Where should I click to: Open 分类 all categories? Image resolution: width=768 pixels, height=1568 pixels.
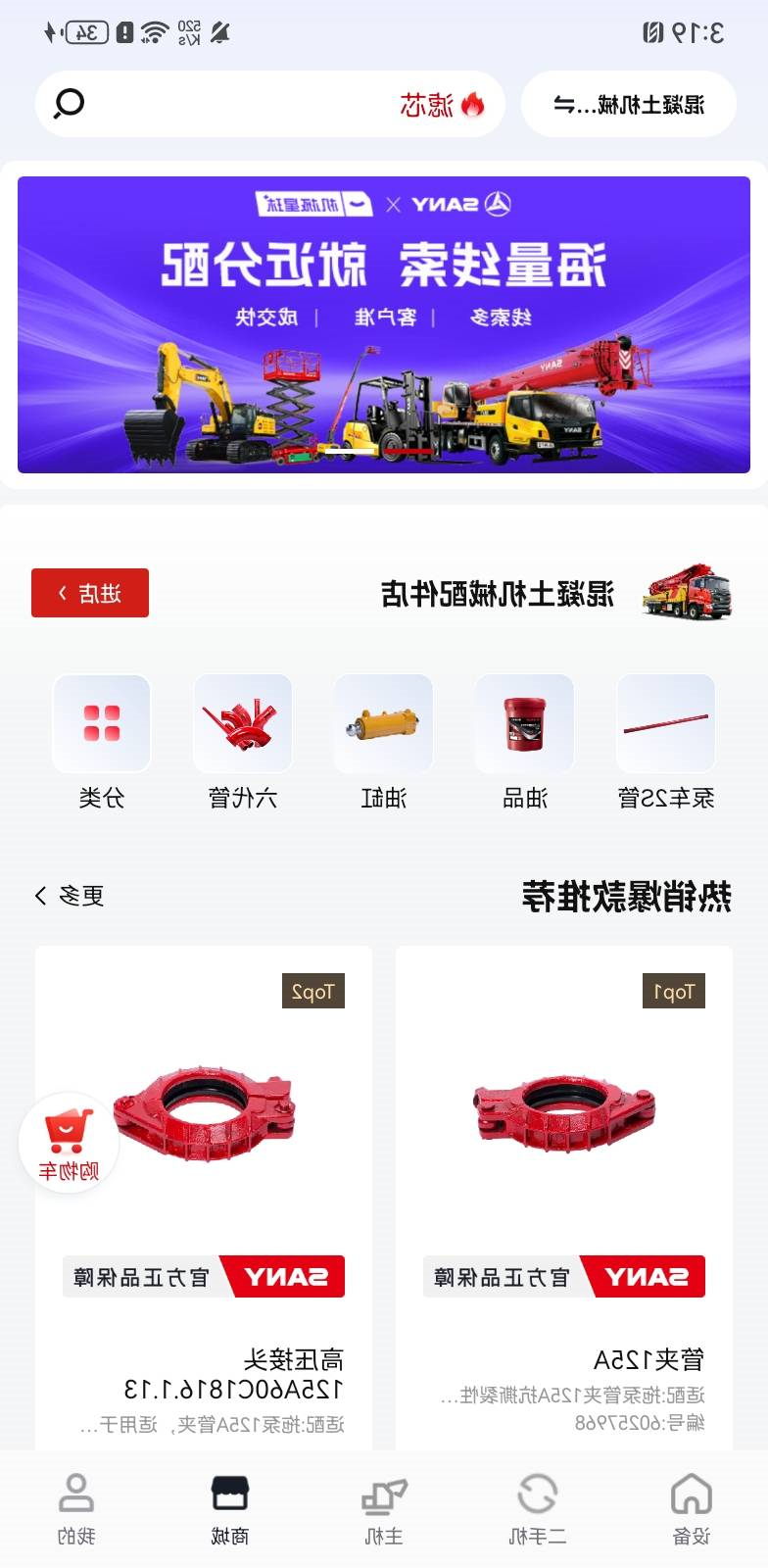pos(102,743)
